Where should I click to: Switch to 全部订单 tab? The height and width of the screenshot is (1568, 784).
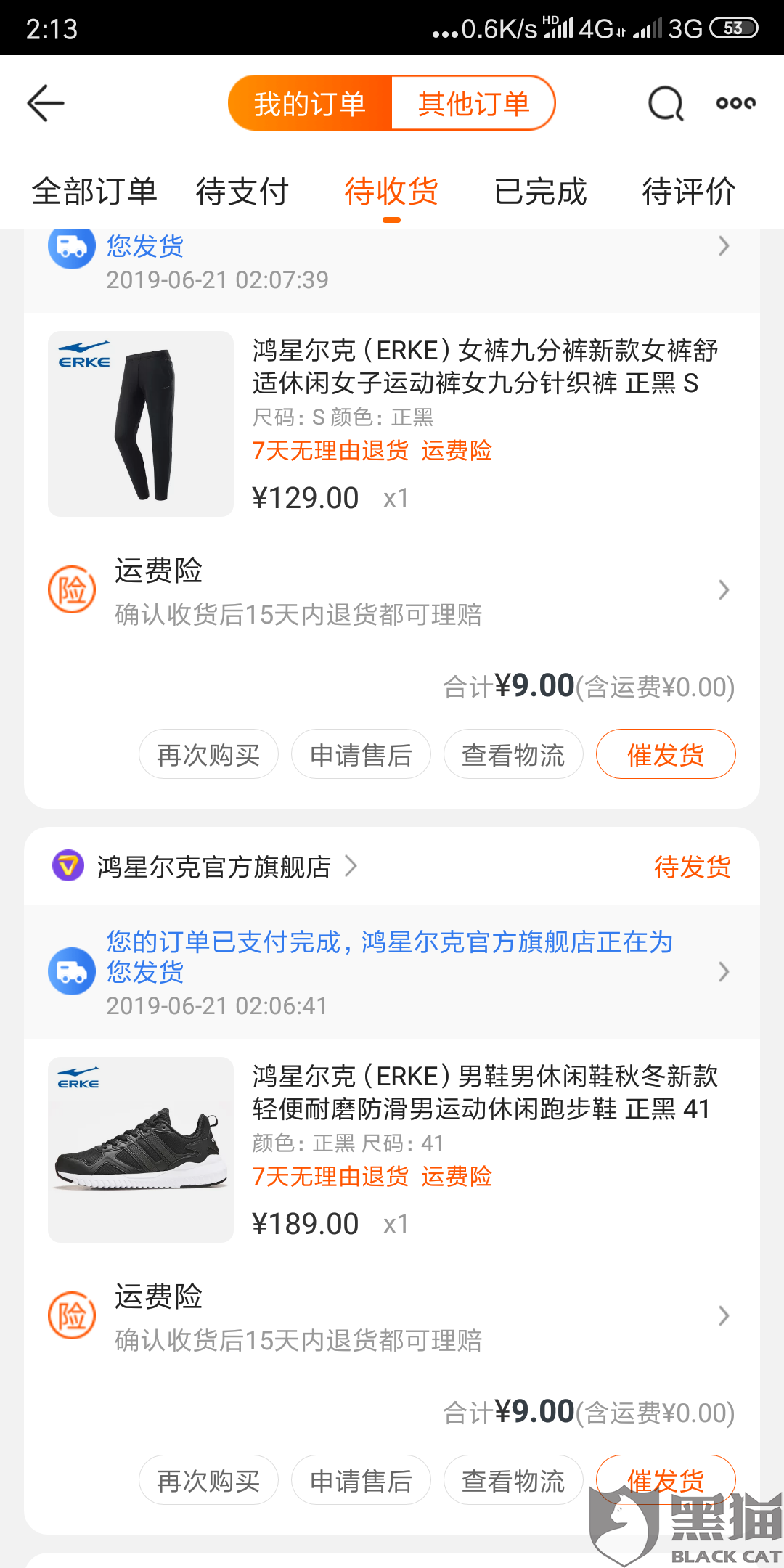94,192
